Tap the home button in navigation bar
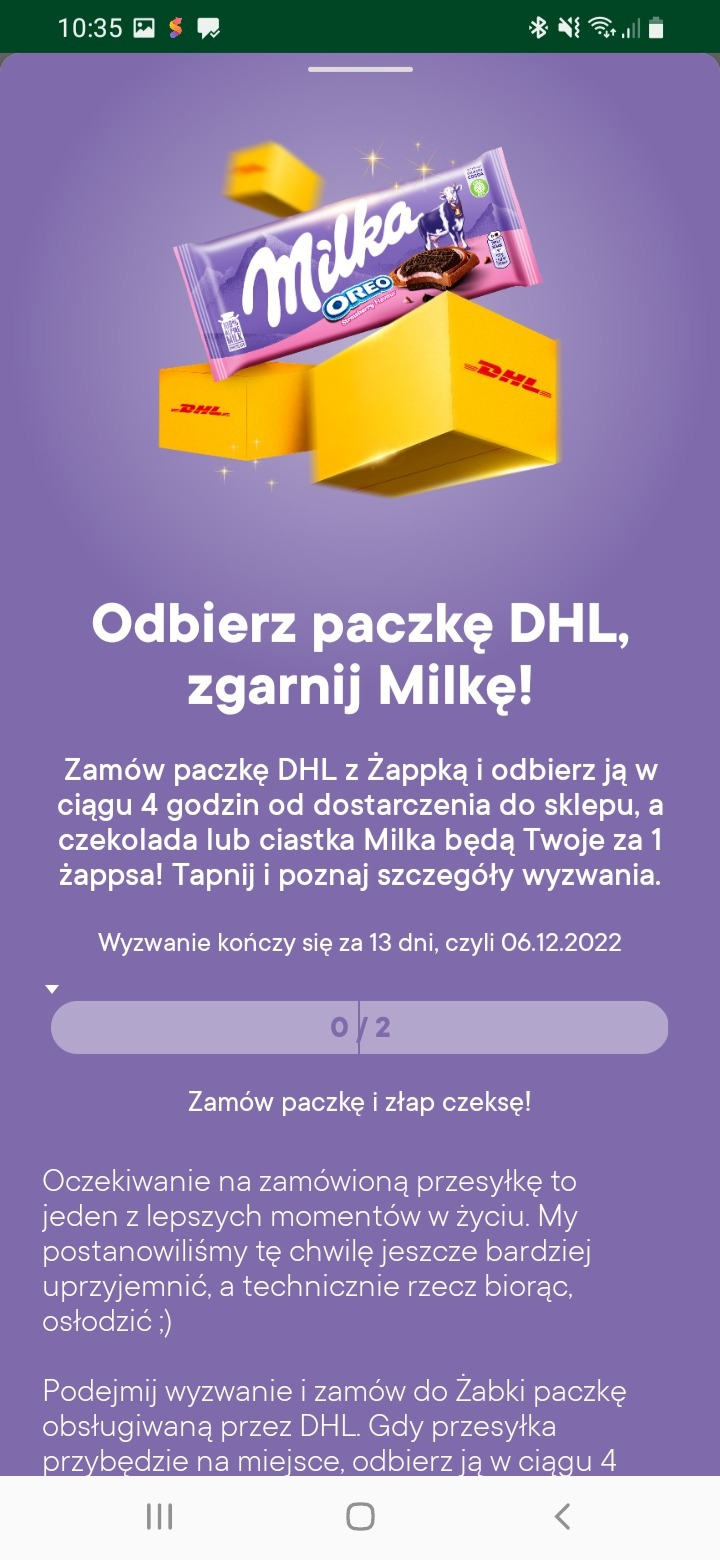Screen dimensions: 720x1560 (360, 1516)
